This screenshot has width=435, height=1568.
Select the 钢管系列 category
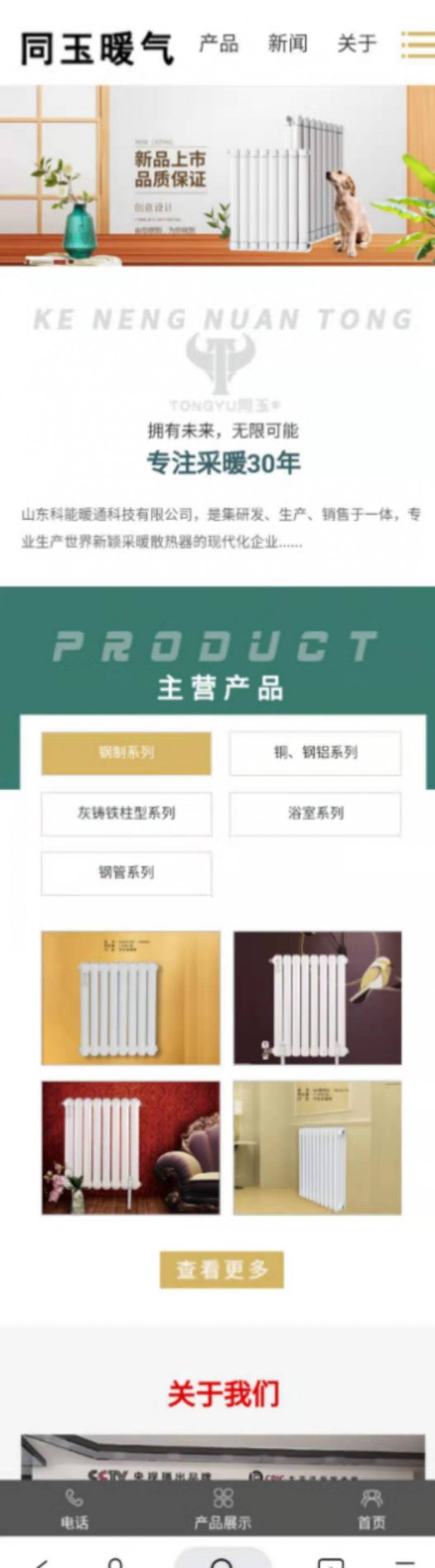click(x=127, y=873)
